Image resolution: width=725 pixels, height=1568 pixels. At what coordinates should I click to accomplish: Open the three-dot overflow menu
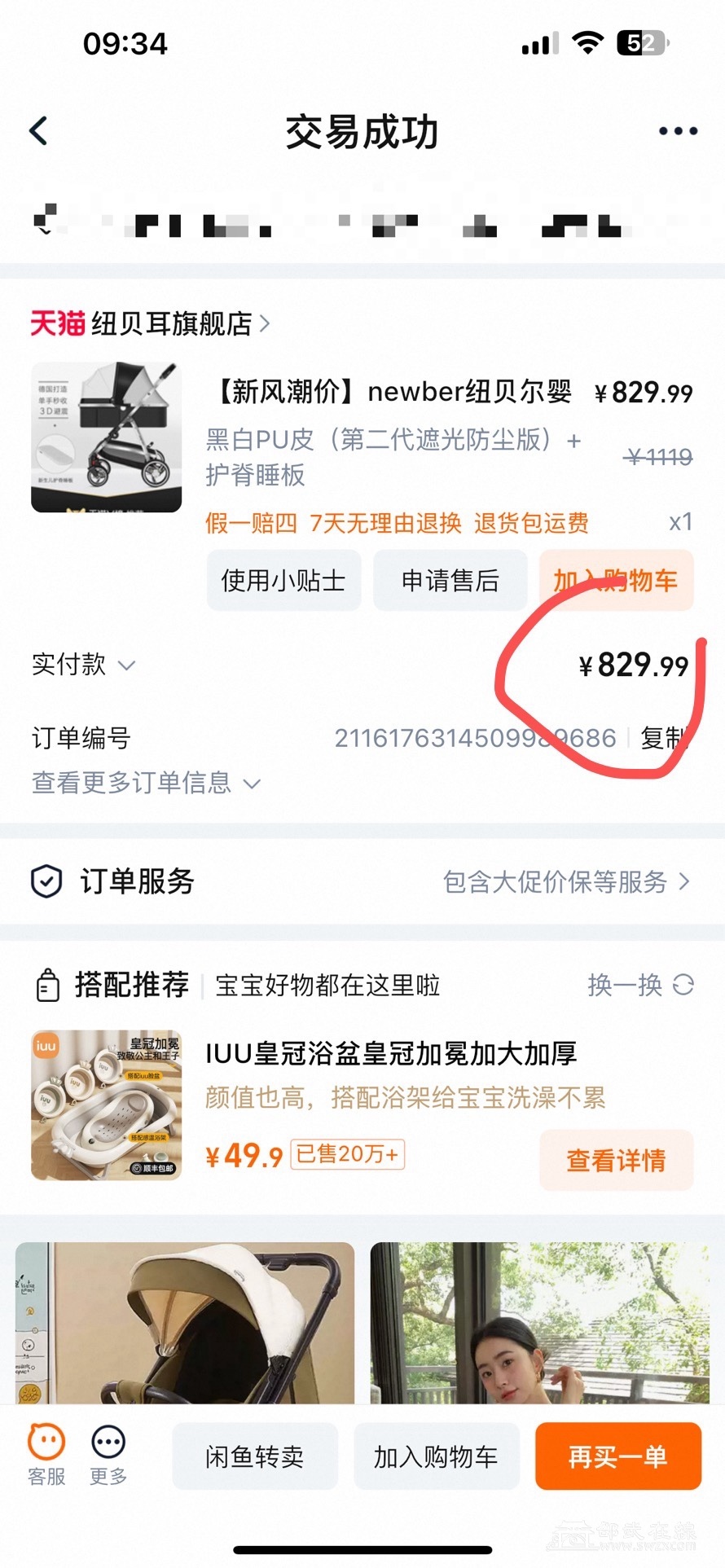pyautogui.click(x=678, y=131)
